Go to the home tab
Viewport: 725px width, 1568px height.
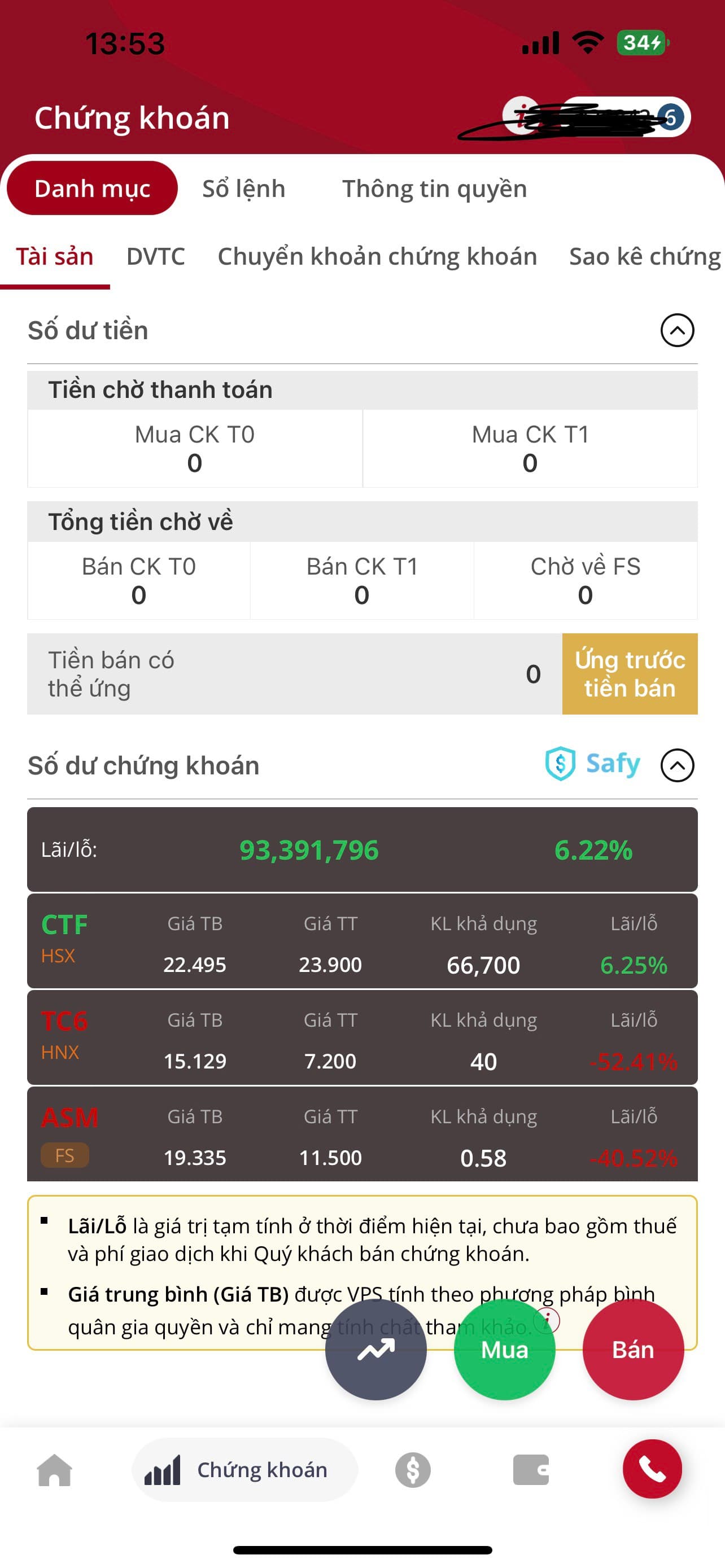coord(55,1470)
